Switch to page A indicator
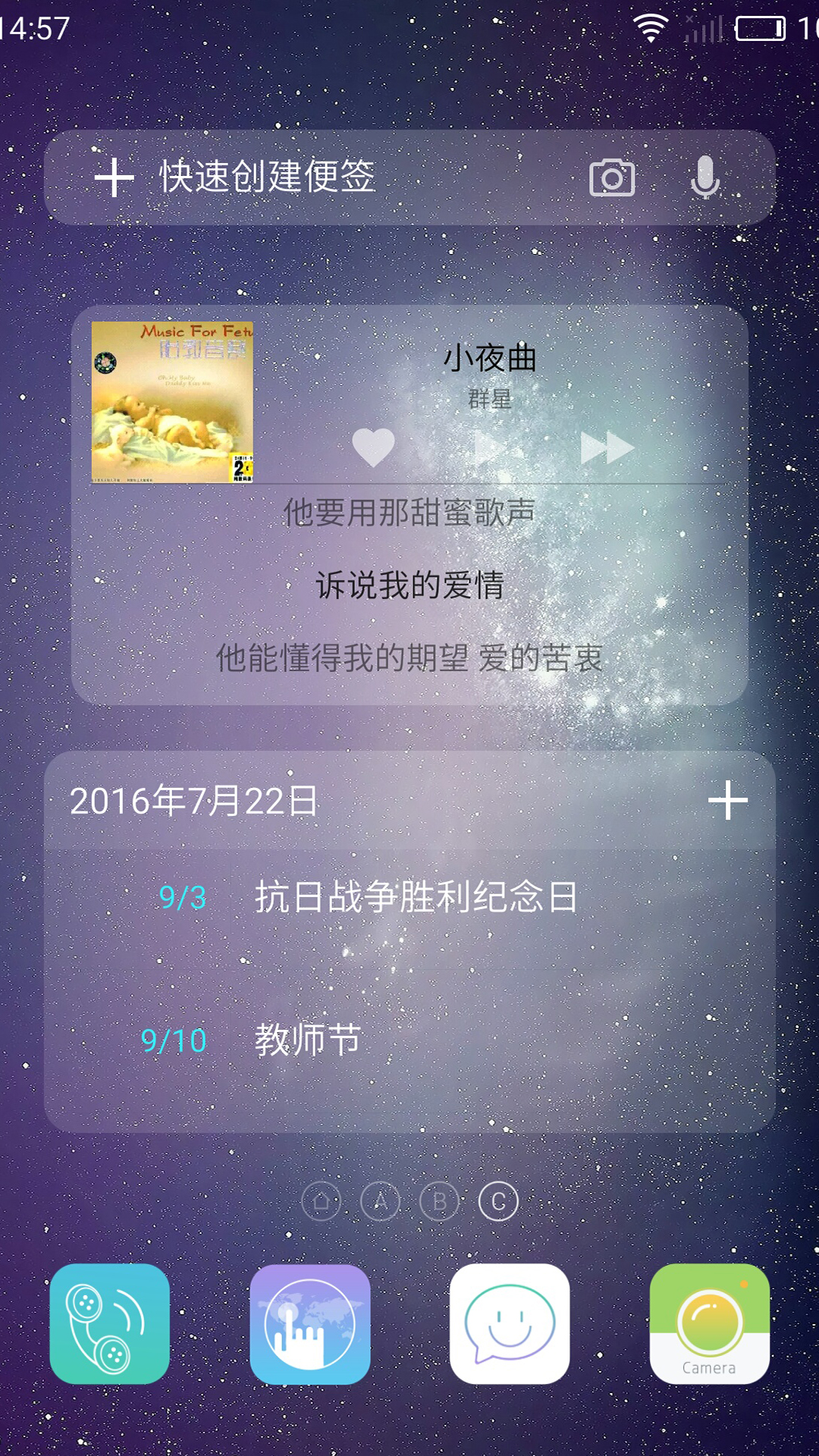Screen dimensions: 819x1456 pos(380,1201)
